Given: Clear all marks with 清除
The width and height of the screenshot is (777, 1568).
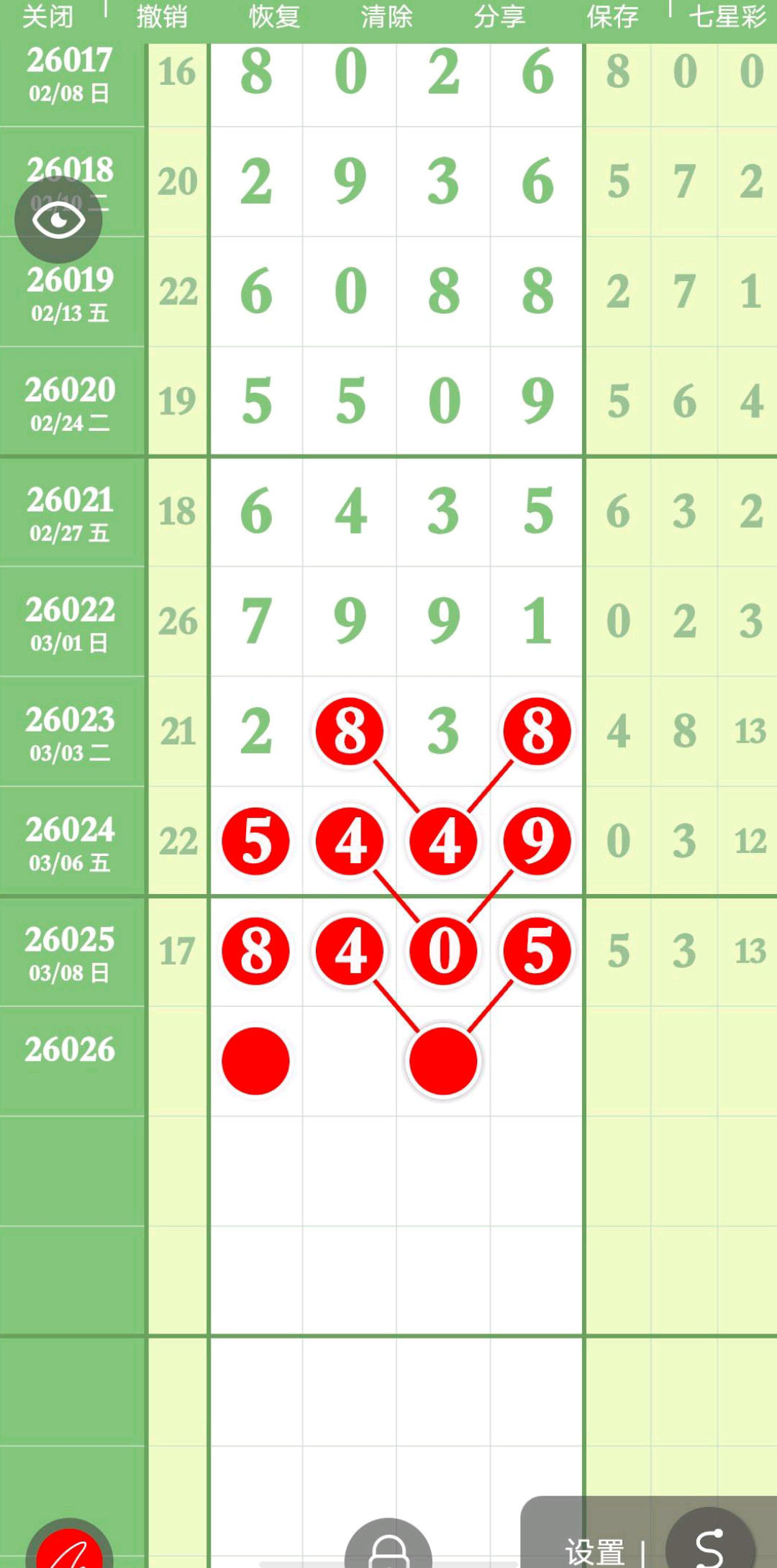Looking at the screenshot, I should (386, 17).
